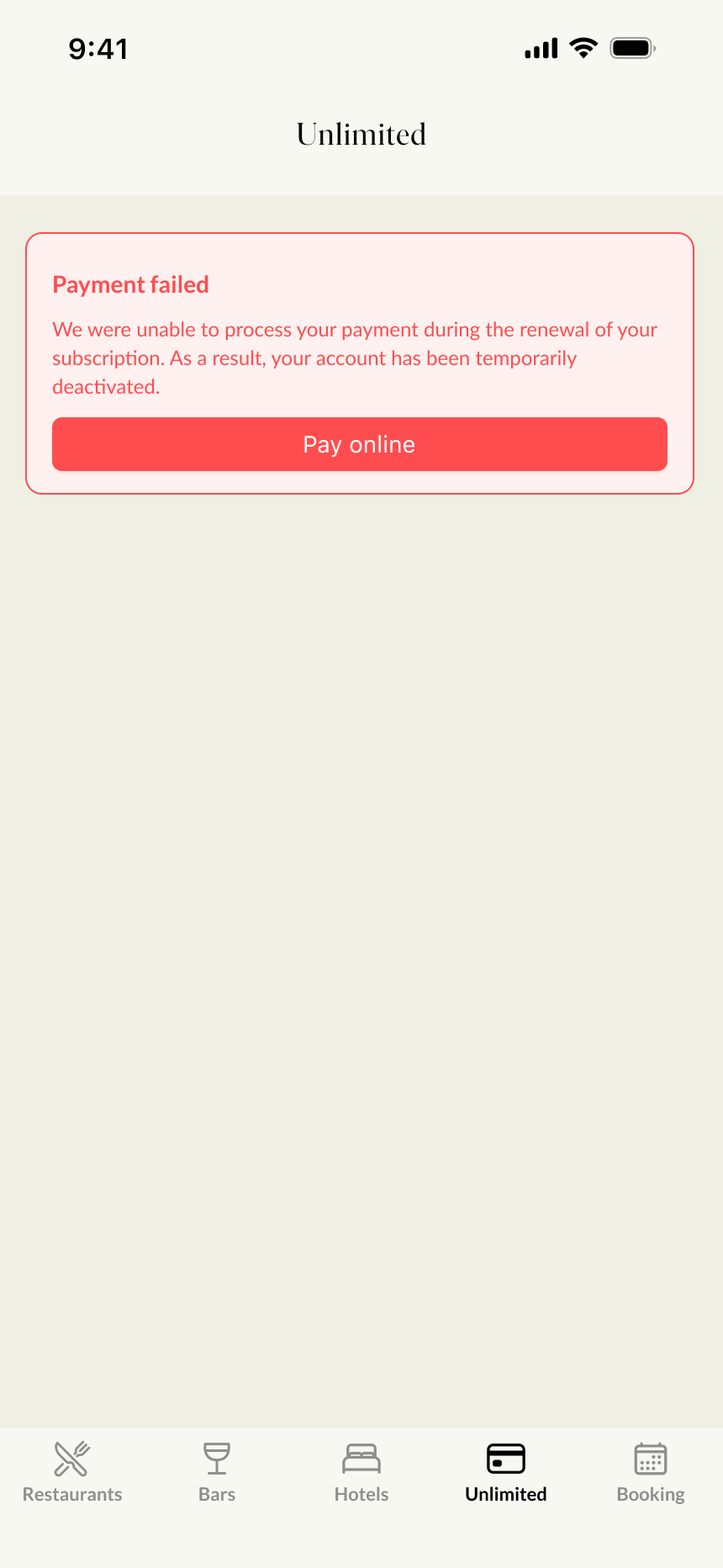Open the Bars tab

pos(217,1472)
